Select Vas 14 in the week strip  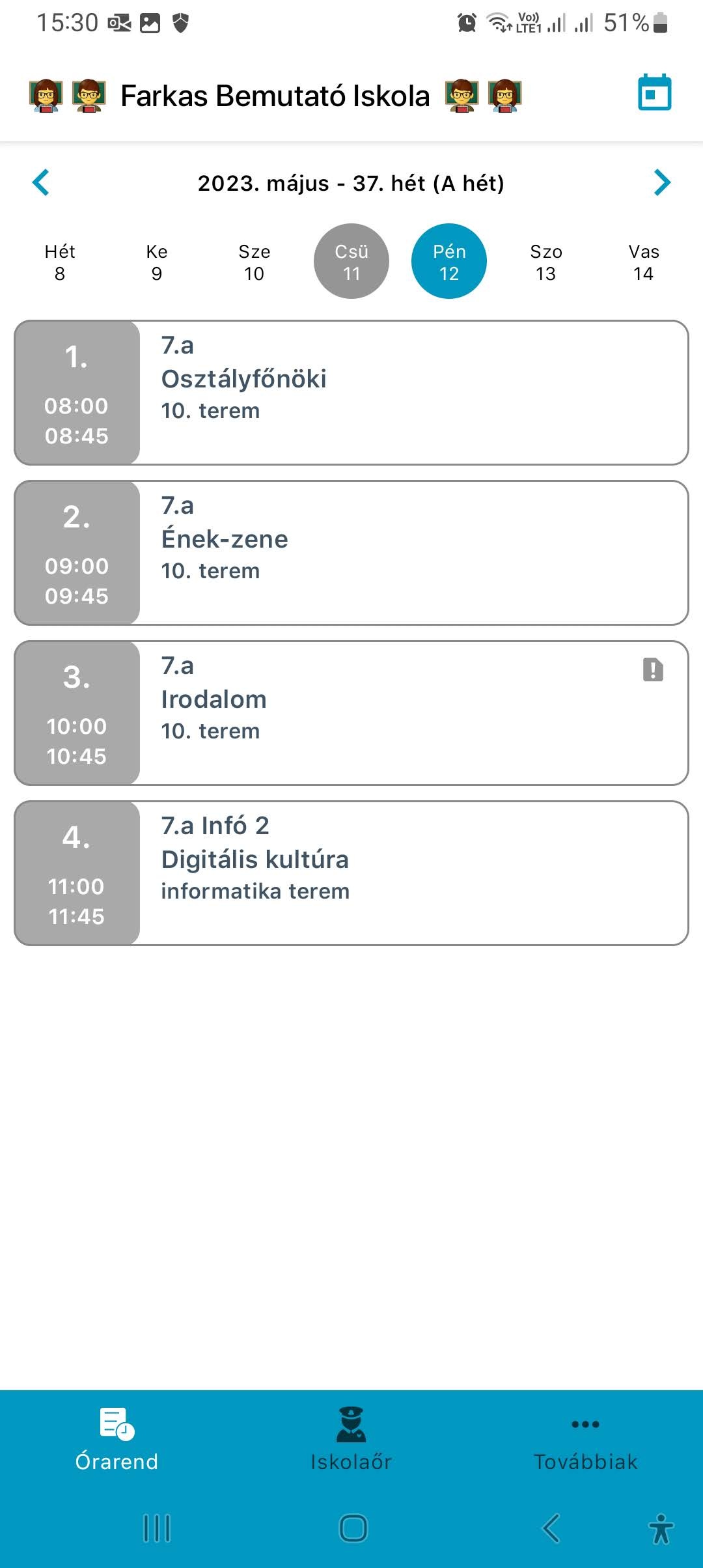click(644, 262)
